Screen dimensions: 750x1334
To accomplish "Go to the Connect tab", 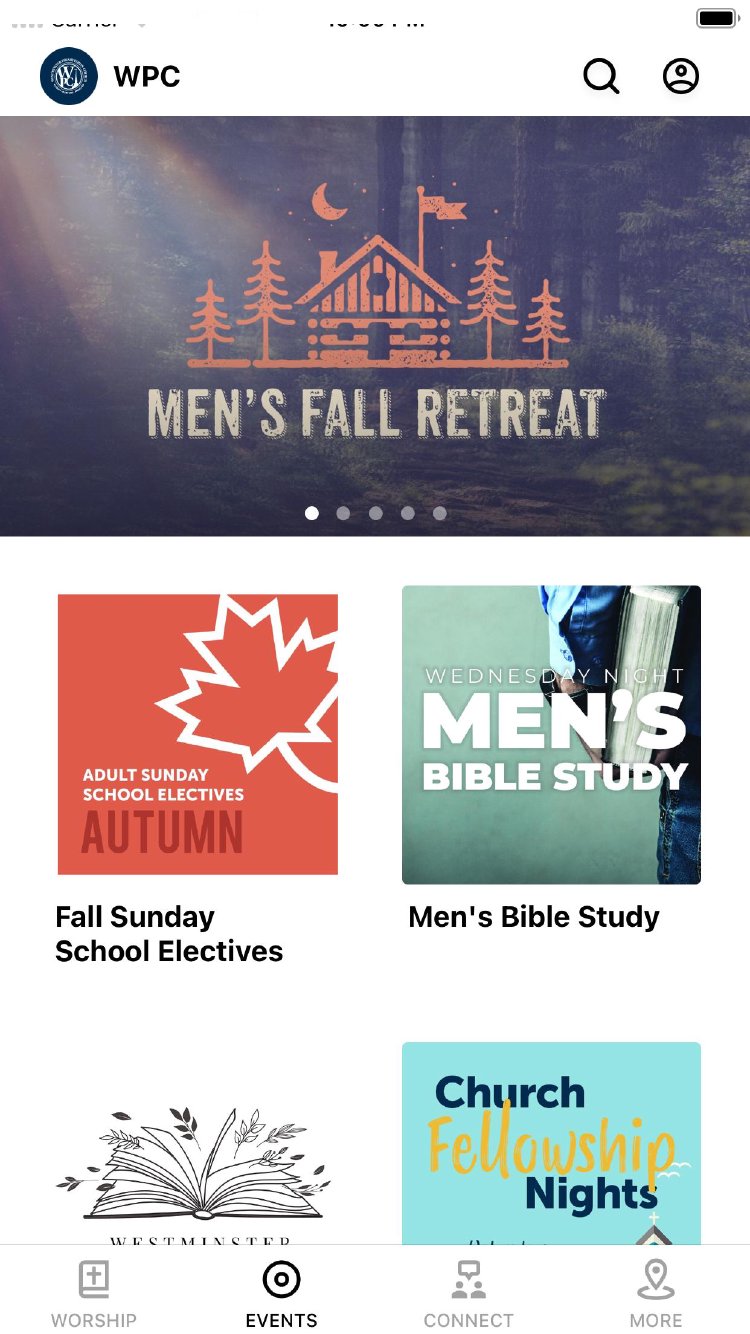I will 468,1292.
